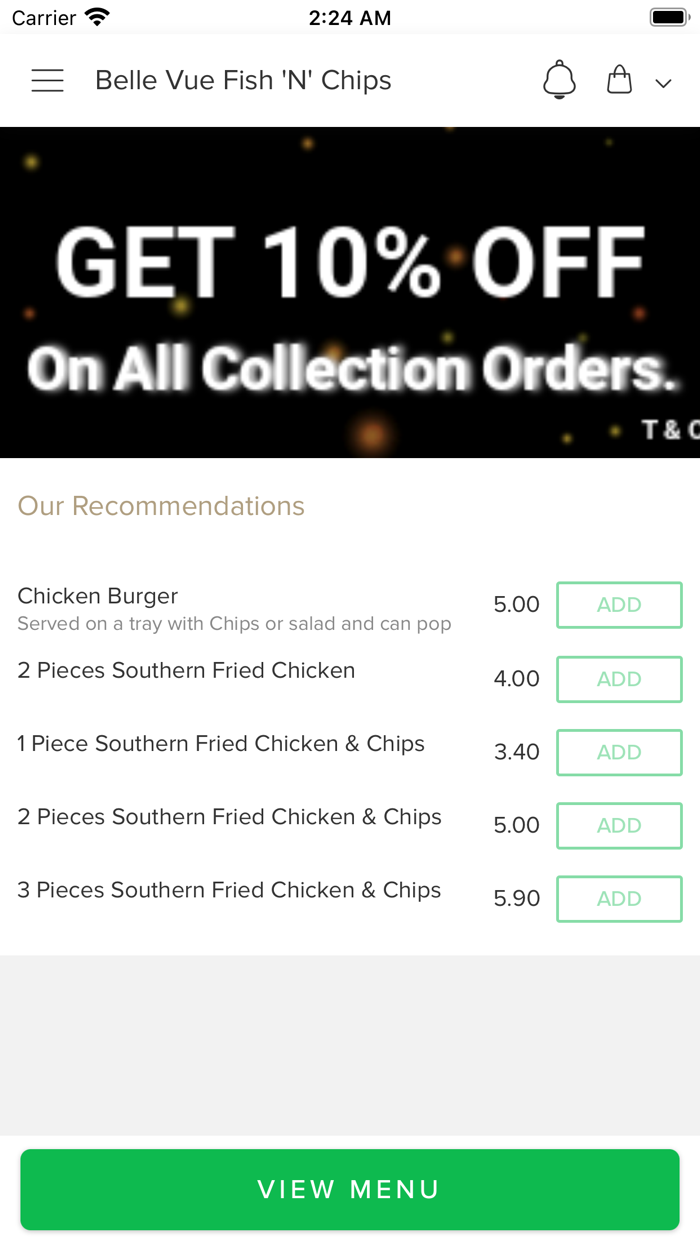The height and width of the screenshot is (1244, 700).
Task: Add 2 Pieces Southern Fried Chicken
Action: (619, 679)
